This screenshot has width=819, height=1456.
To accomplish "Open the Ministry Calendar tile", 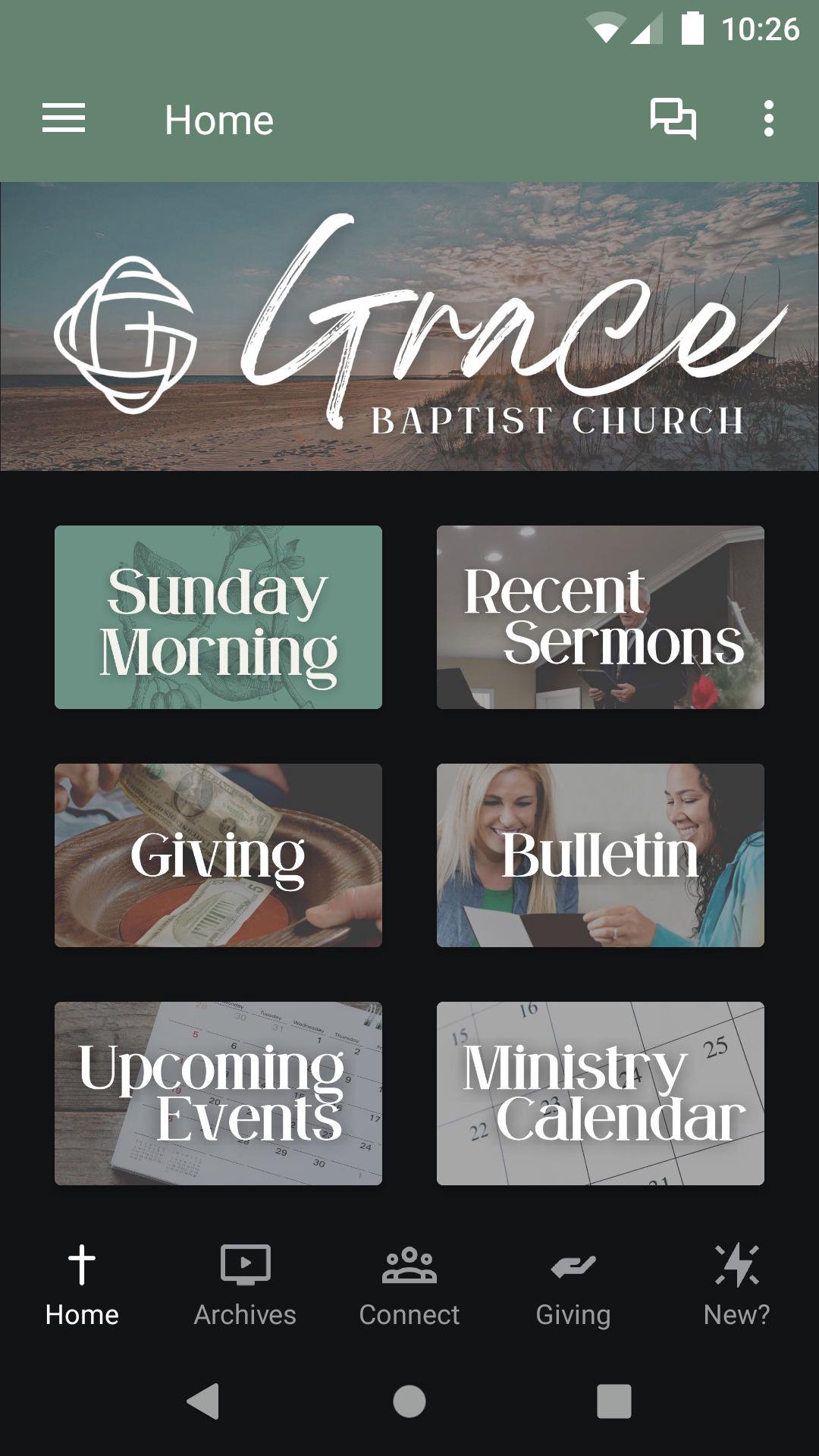I will coord(600,1094).
